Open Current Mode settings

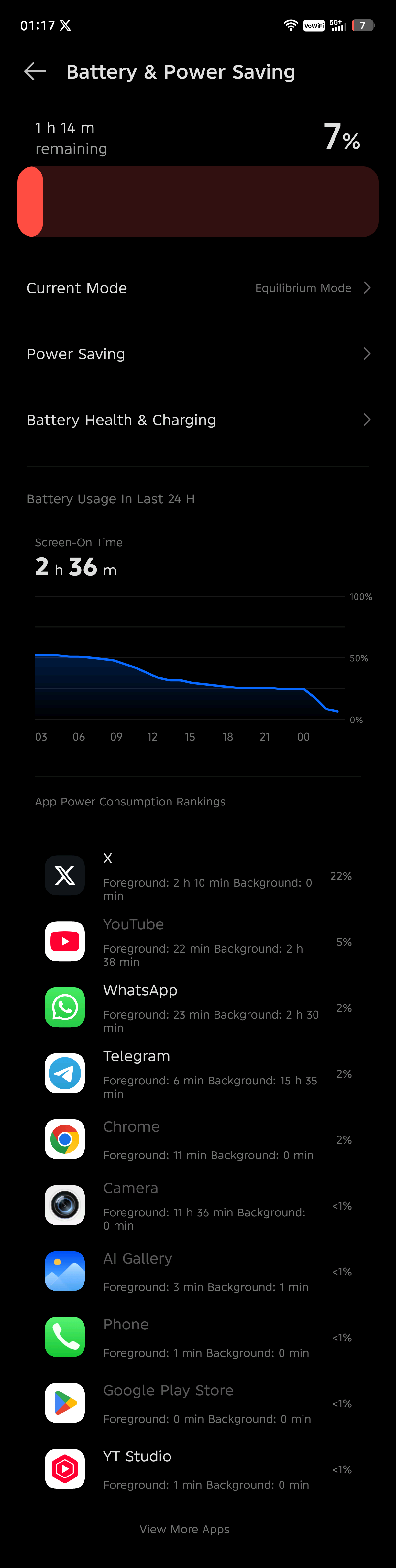(x=198, y=288)
